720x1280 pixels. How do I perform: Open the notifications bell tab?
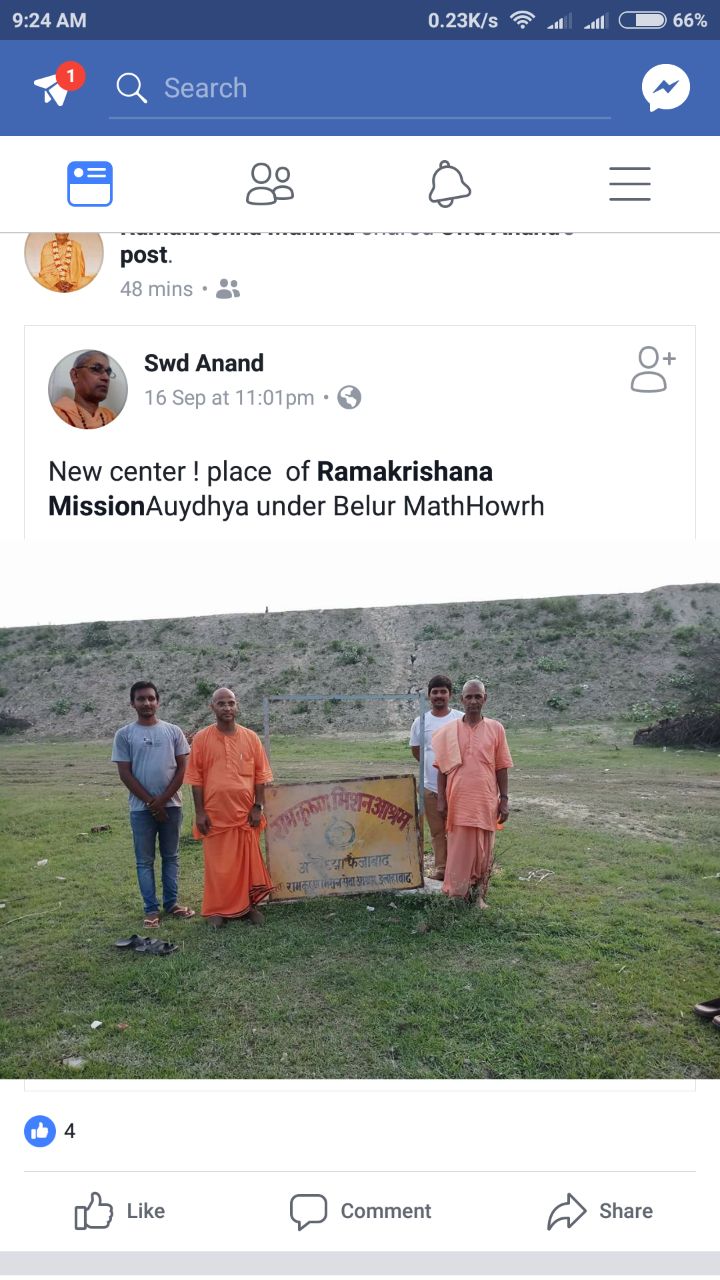click(450, 184)
